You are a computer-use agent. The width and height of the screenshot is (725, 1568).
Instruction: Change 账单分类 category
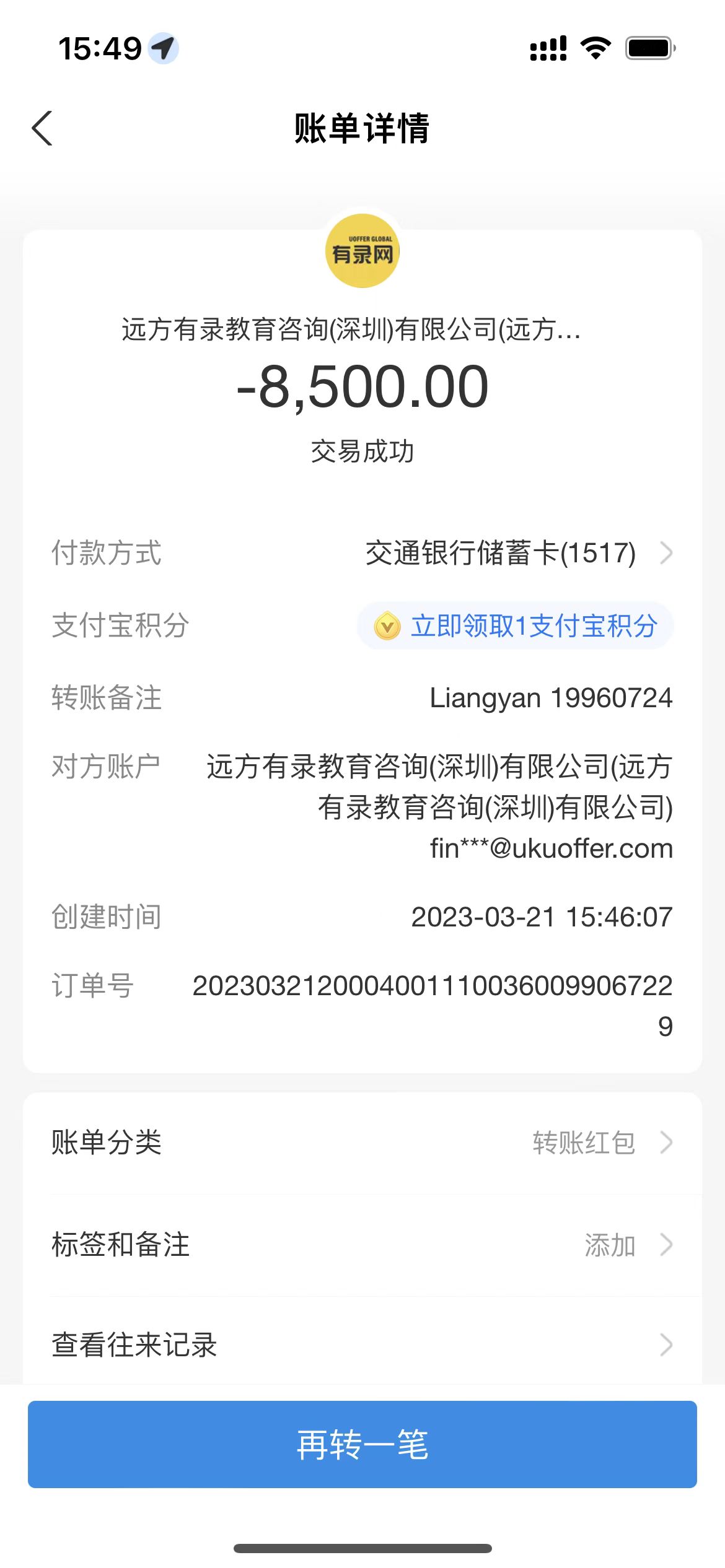pyautogui.click(x=362, y=1143)
